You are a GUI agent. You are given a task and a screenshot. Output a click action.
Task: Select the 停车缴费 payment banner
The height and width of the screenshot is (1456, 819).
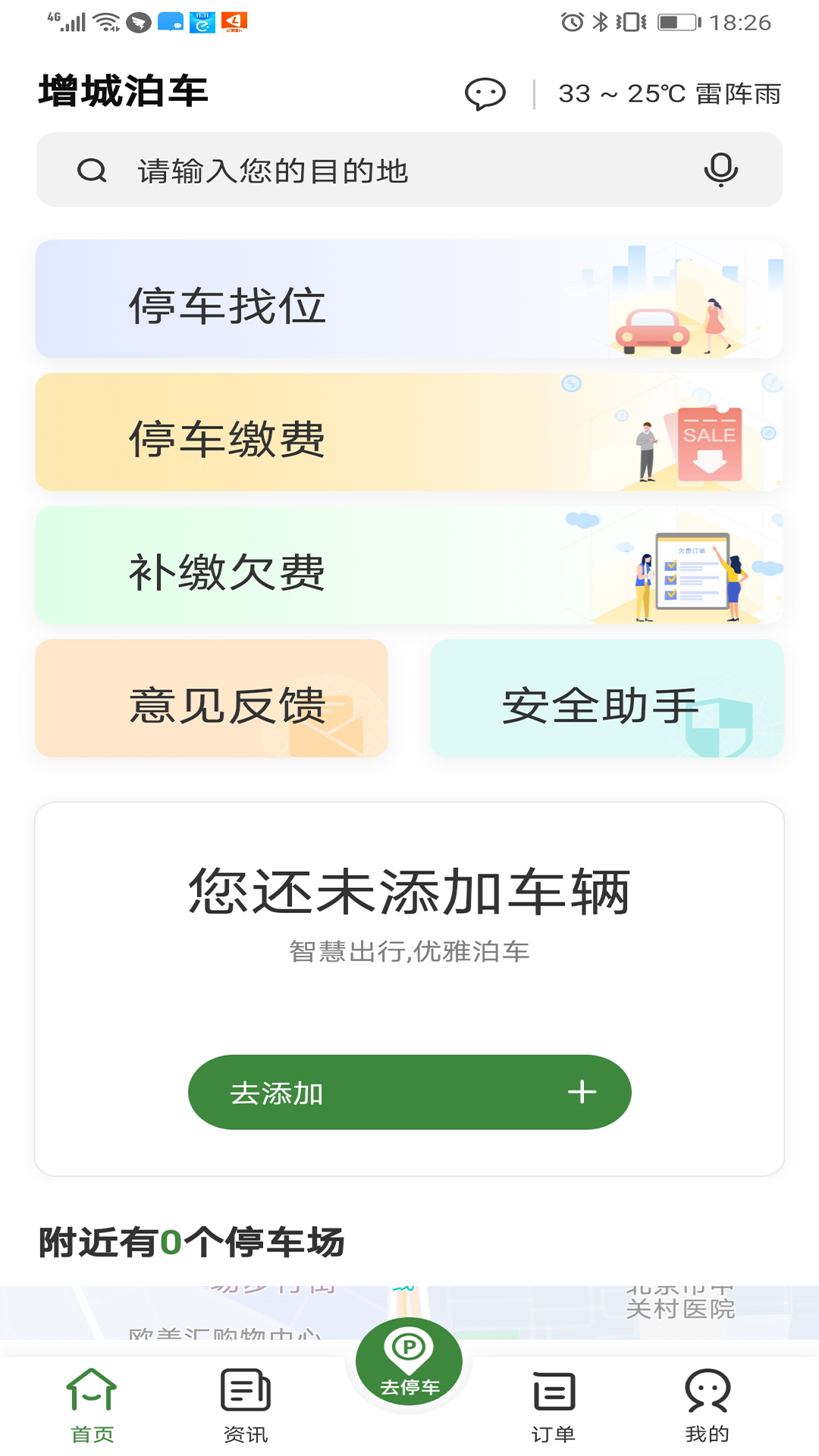(409, 432)
